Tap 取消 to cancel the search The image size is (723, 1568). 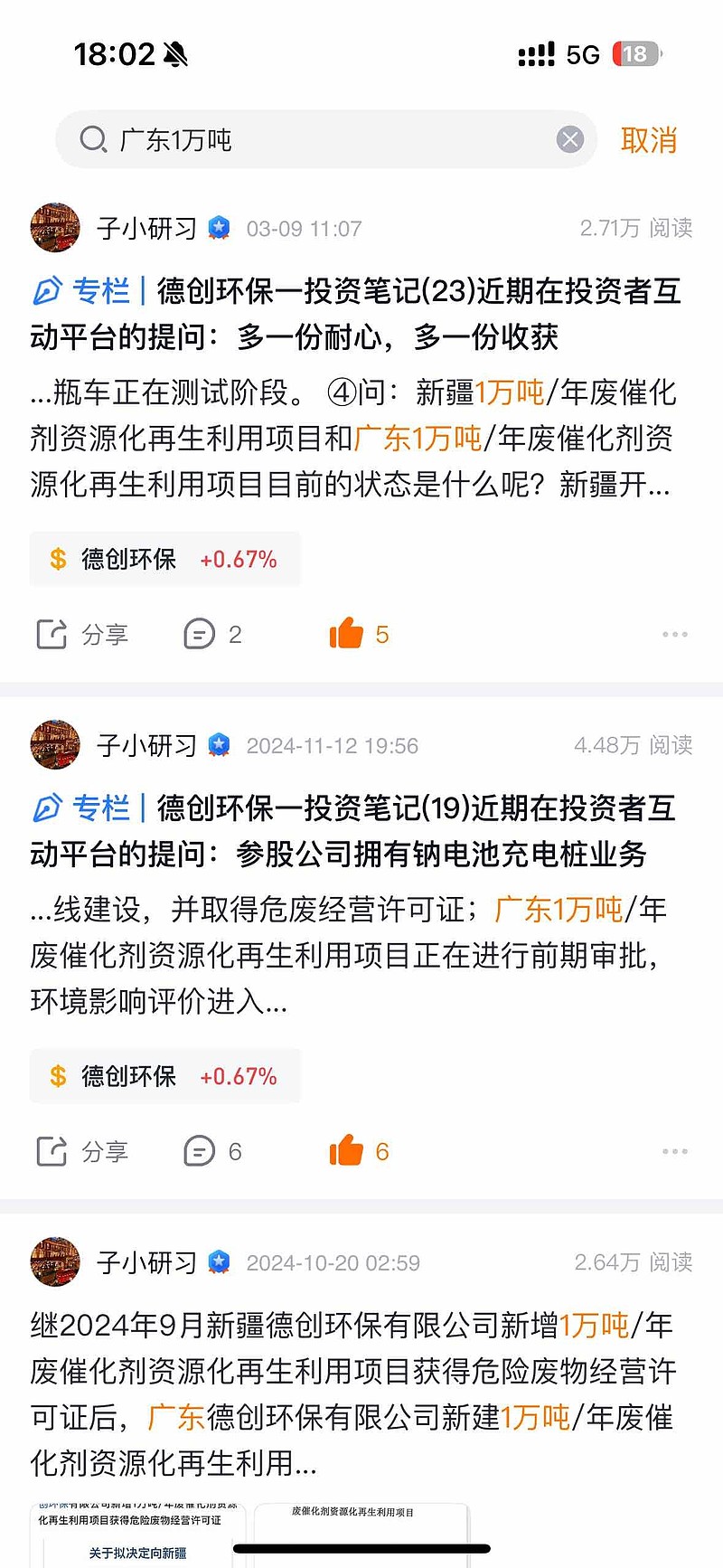(x=649, y=142)
